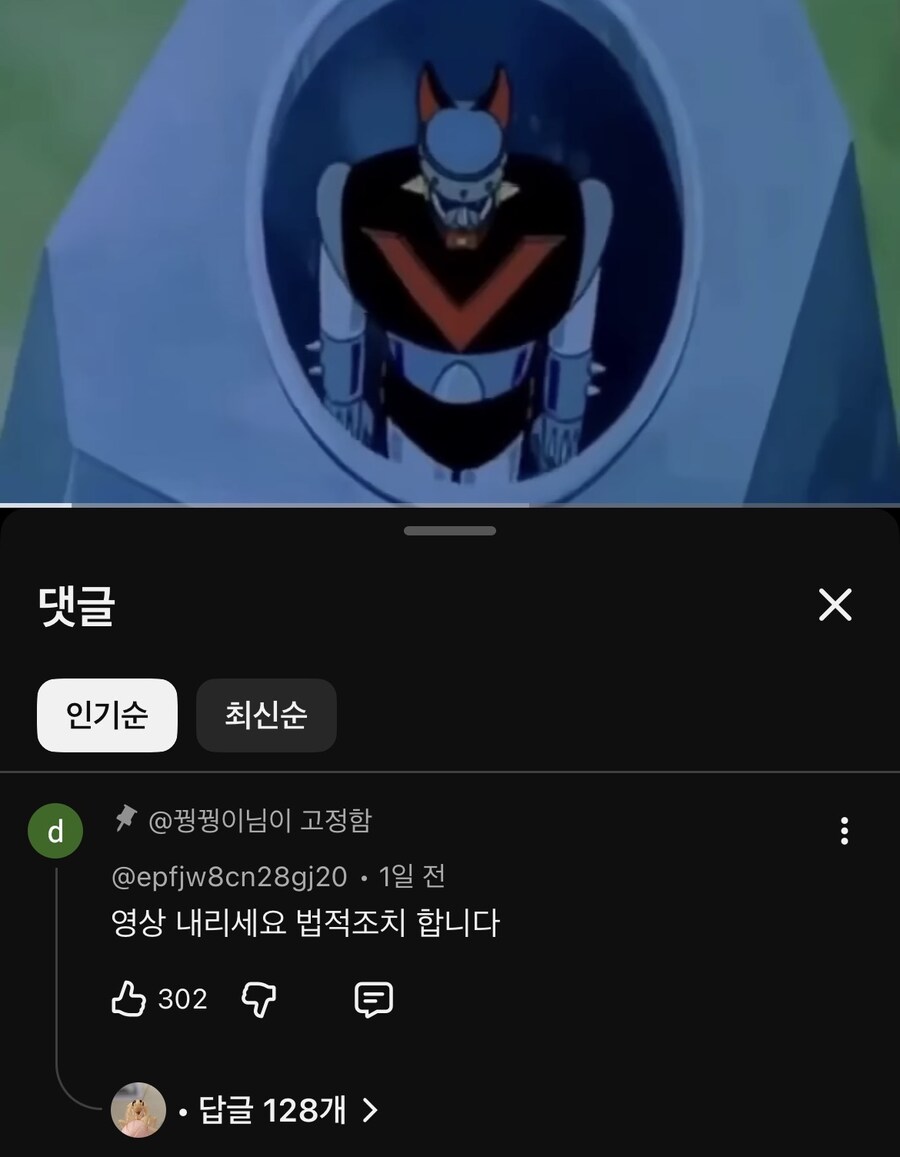This screenshot has width=900, height=1157.
Task: Close the 댓글 comments panel
Action: pyautogui.click(x=834, y=605)
